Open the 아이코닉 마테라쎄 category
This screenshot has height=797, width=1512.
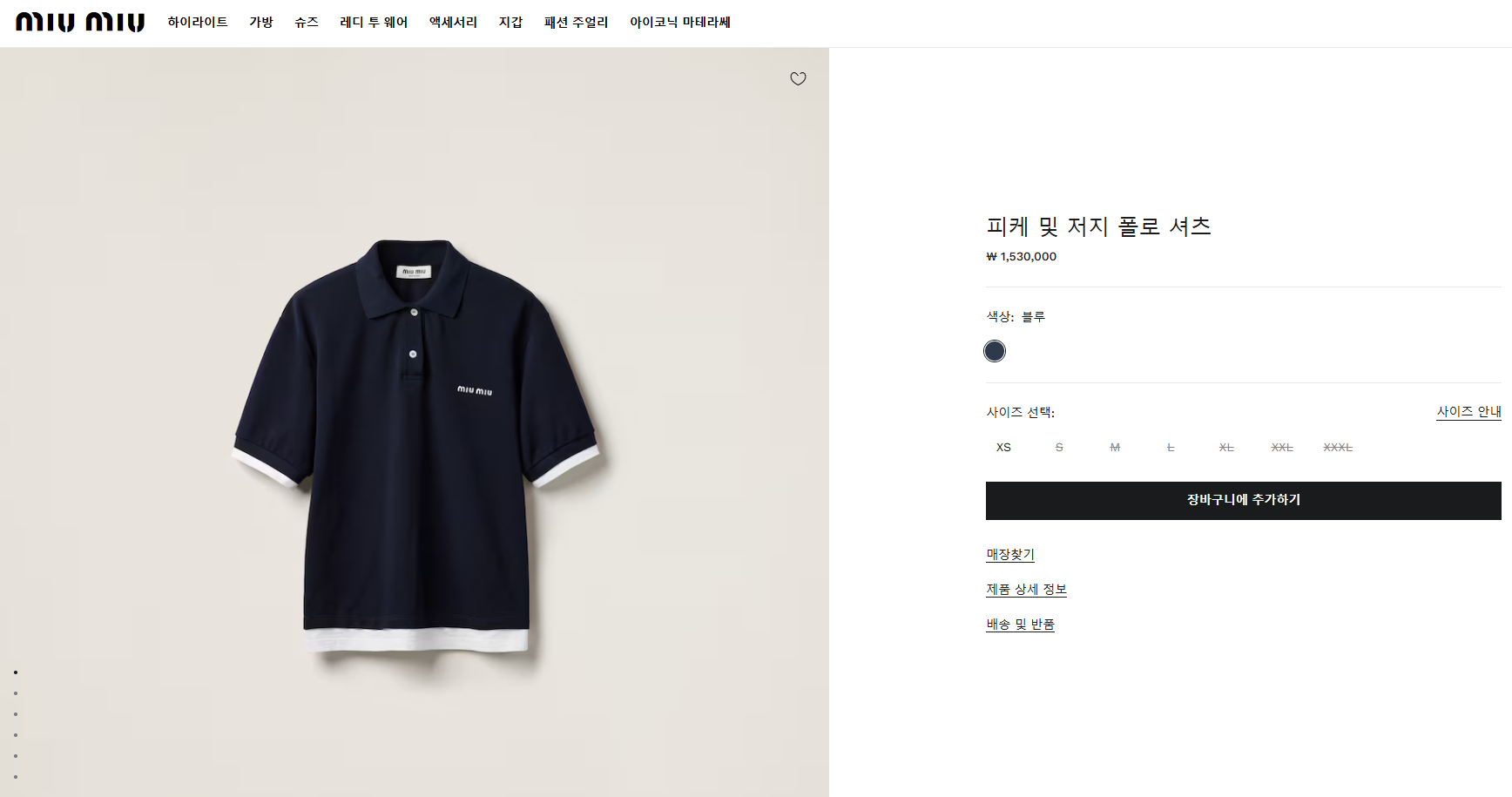tap(679, 23)
